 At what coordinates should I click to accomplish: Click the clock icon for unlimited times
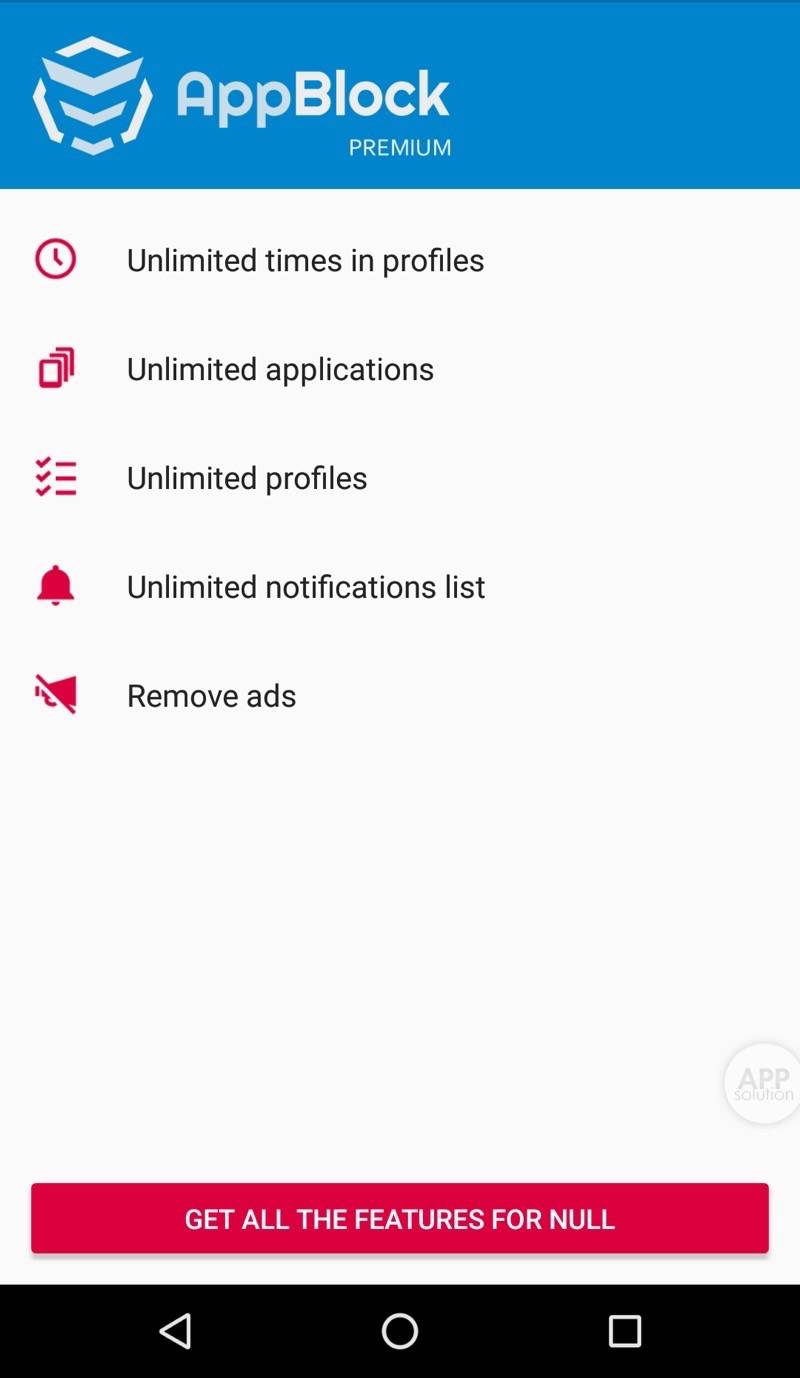click(56, 259)
